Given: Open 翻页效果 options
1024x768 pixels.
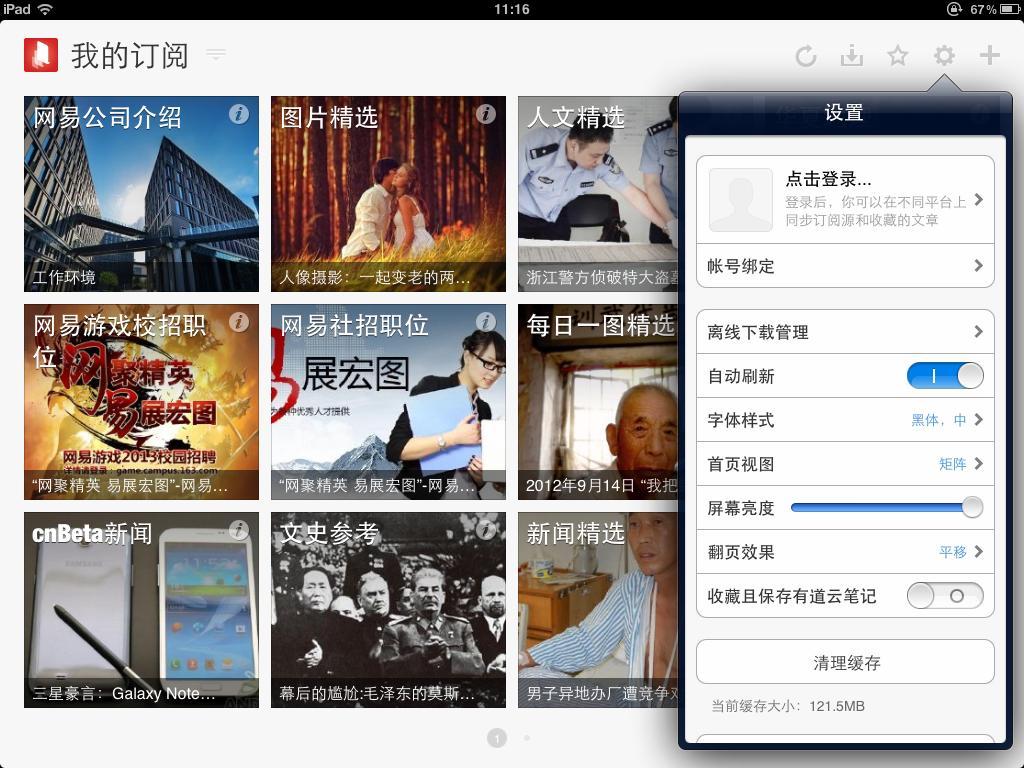Looking at the screenshot, I should (845, 552).
